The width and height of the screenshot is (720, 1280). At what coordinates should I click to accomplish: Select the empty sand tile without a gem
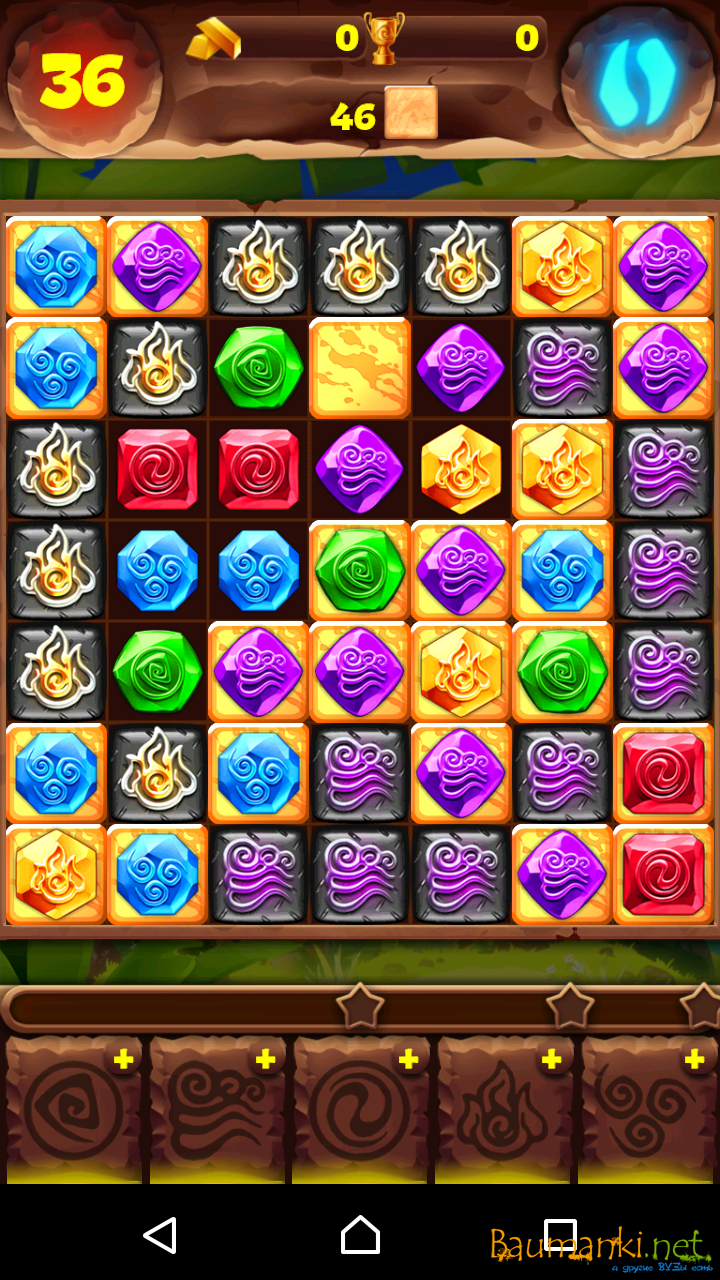coord(360,367)
